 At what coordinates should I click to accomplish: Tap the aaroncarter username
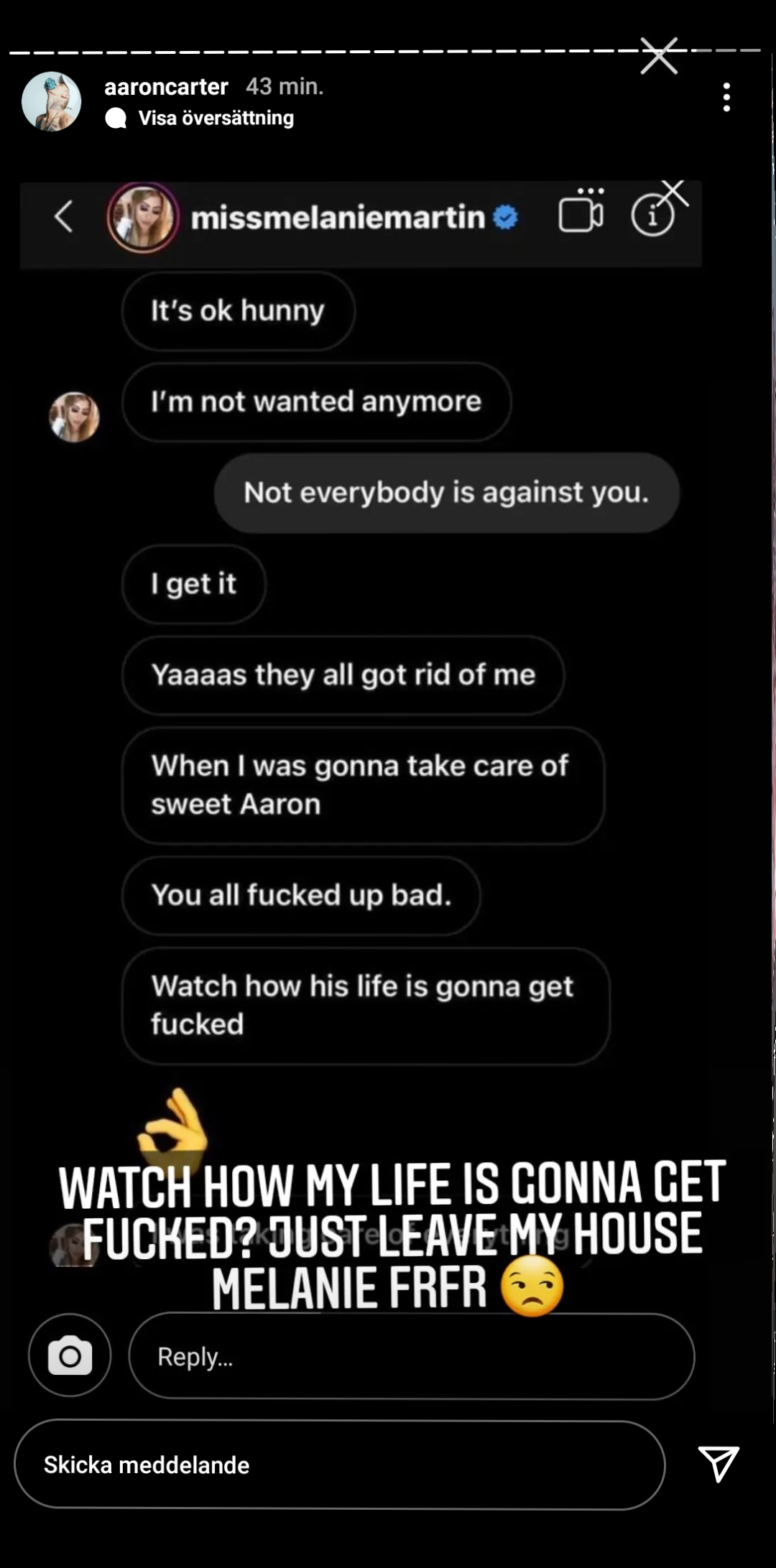pyautogui.click(x=166, y=87)
